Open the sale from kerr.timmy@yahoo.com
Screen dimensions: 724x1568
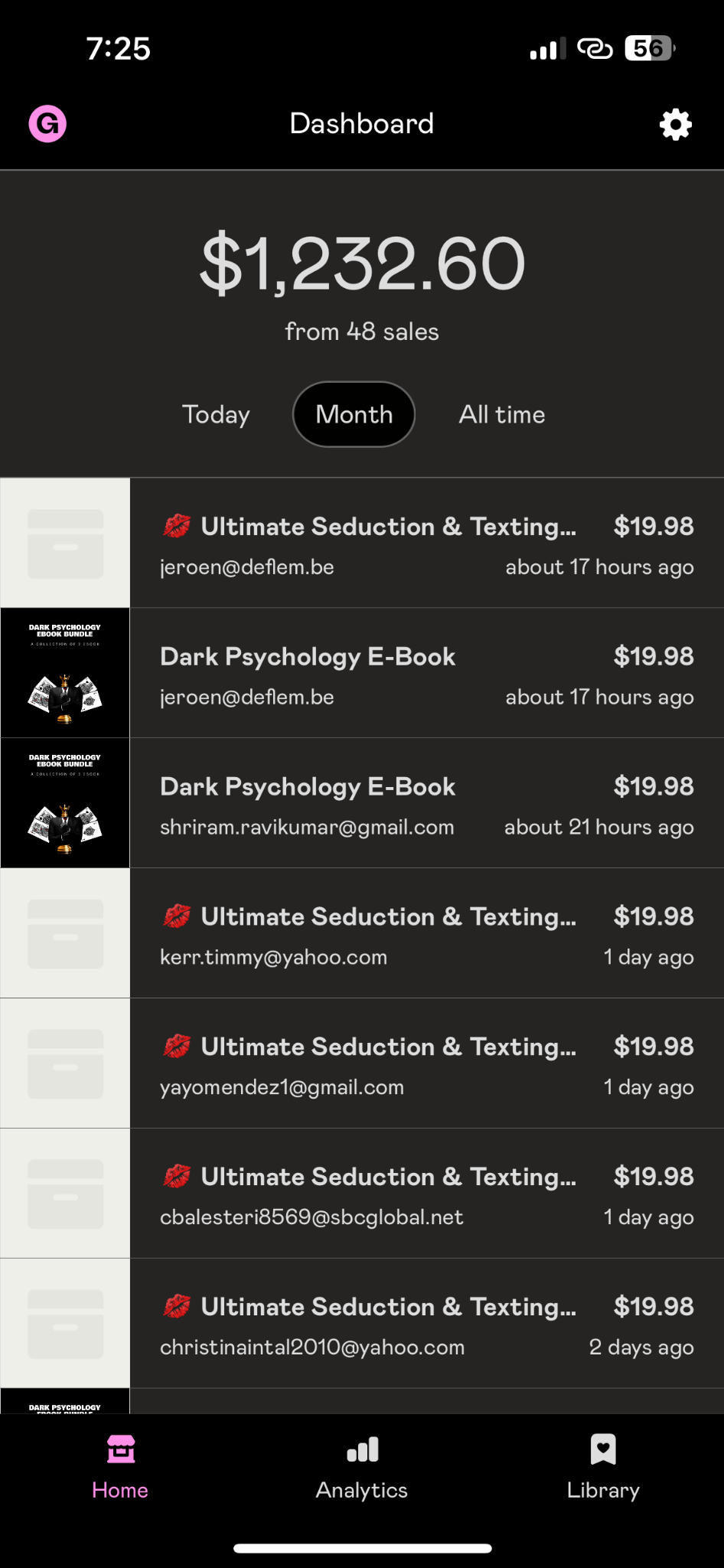tap(426, 934)
